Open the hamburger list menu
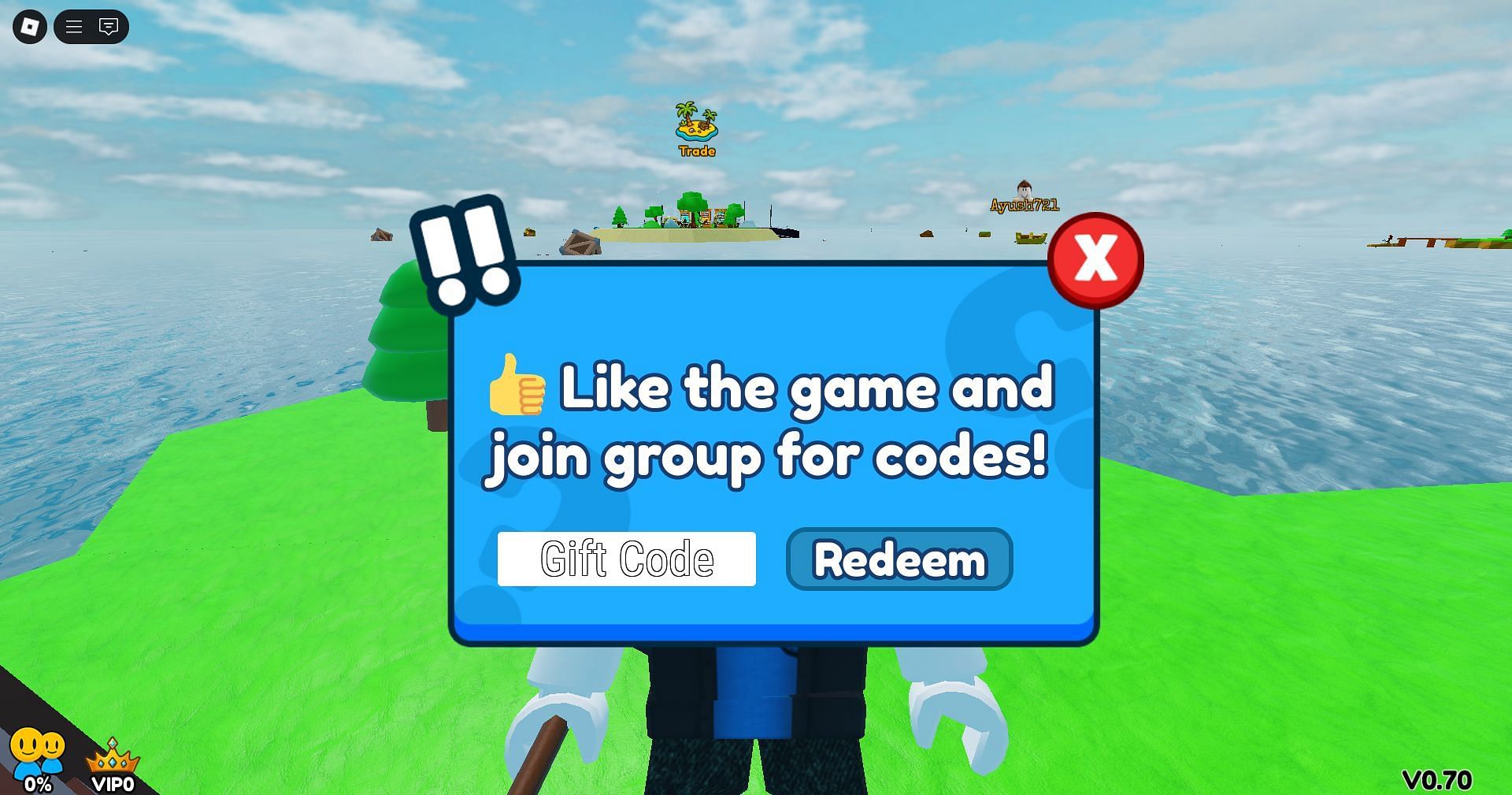 74,28
